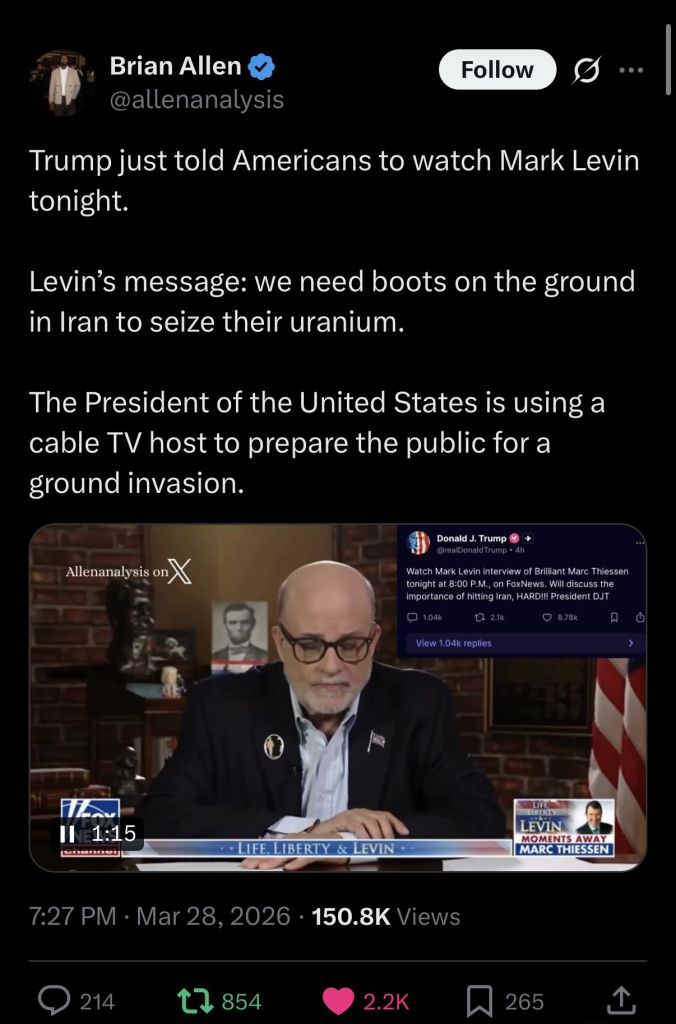Viewport: 676px width, 1024px height.
Task: Reply to Brian Allen's post
Action: (54, 1000)
